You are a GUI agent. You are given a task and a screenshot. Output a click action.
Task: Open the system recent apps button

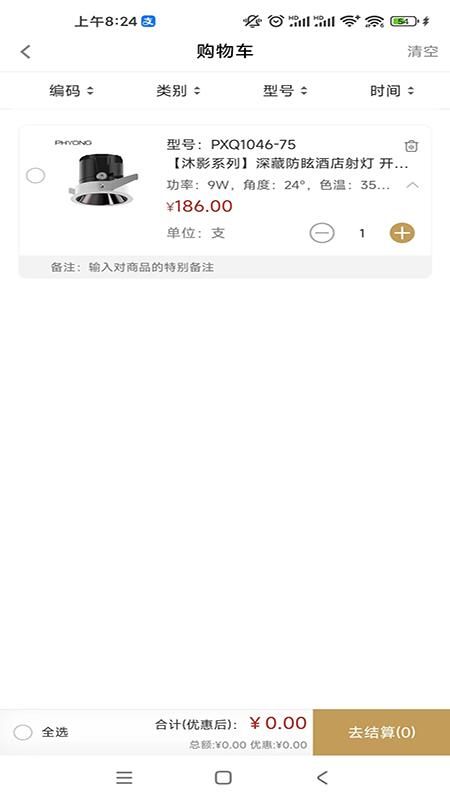124,778
